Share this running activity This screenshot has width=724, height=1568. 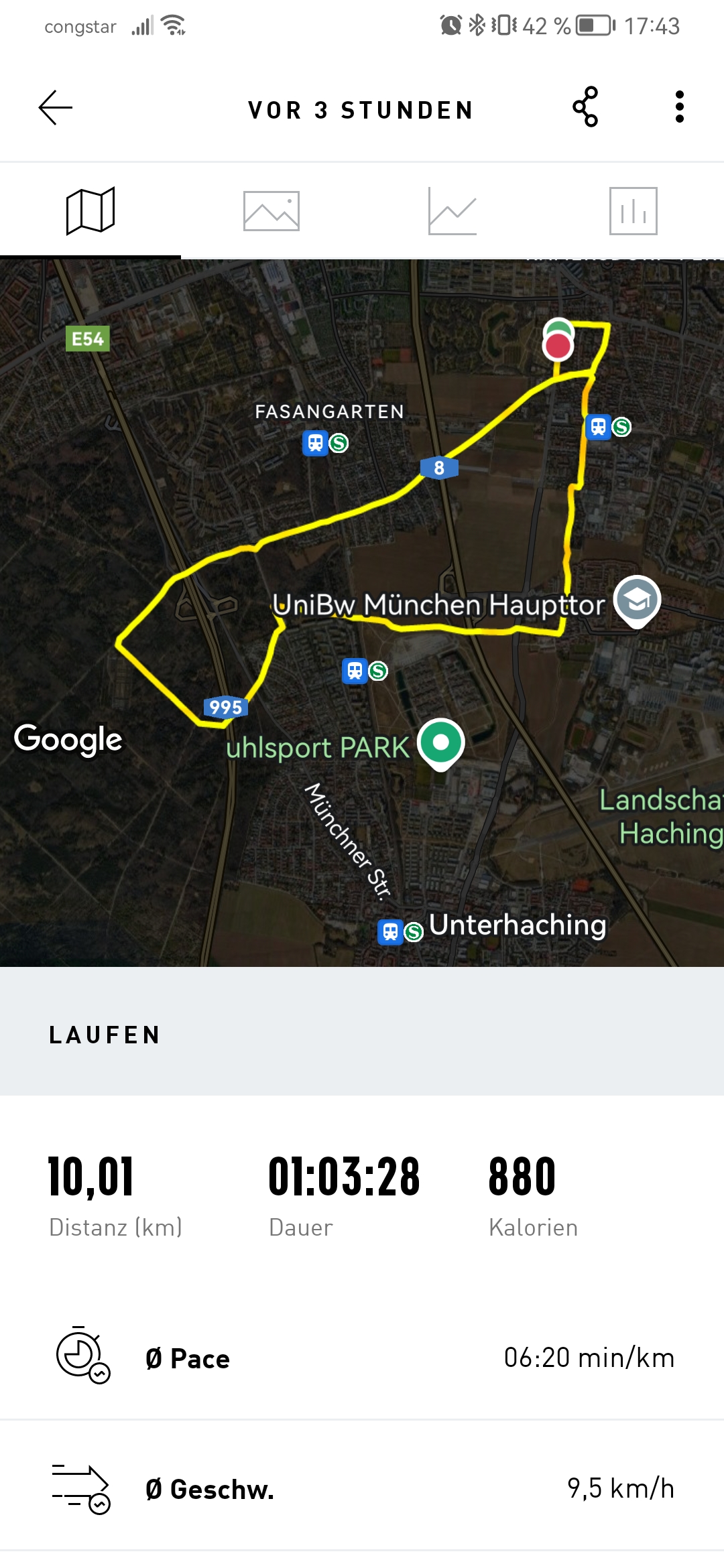pos(585,107)
